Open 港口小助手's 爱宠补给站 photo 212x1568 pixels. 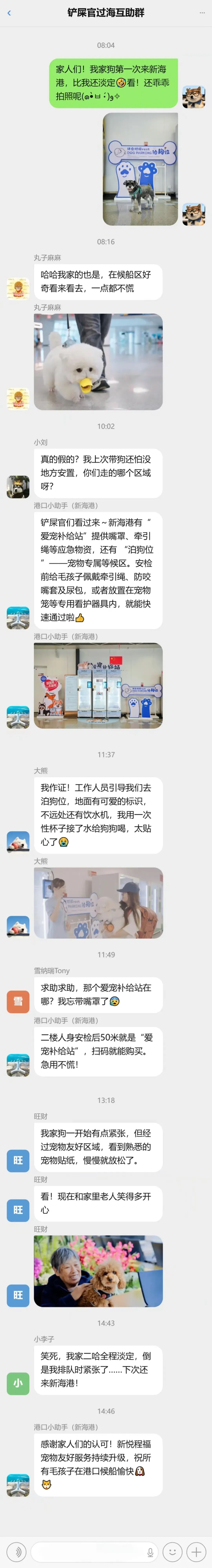tap(98, 685)
